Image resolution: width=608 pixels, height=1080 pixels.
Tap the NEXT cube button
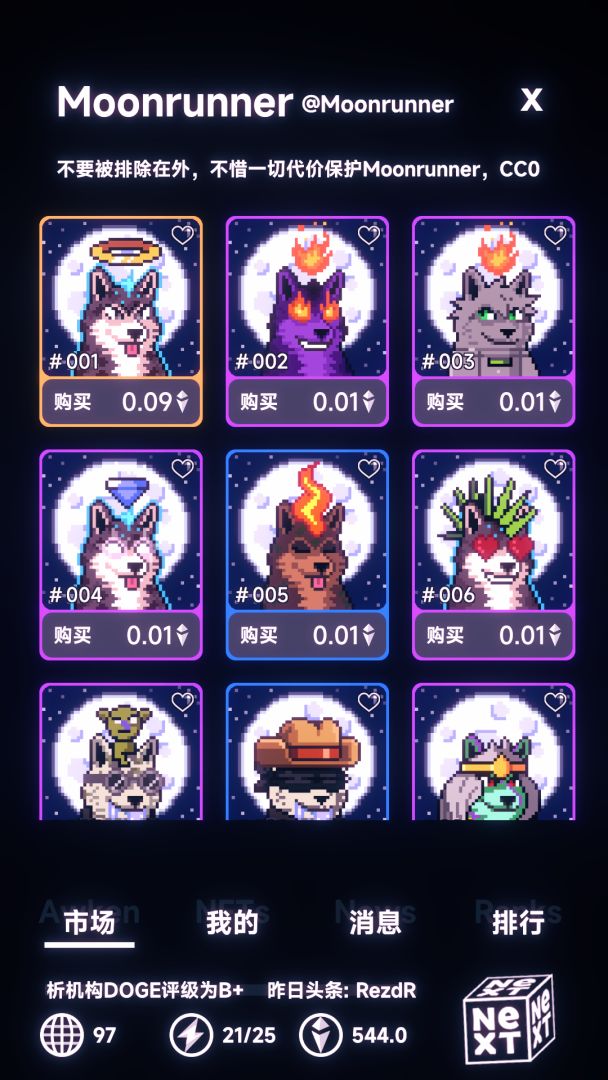508,1018
